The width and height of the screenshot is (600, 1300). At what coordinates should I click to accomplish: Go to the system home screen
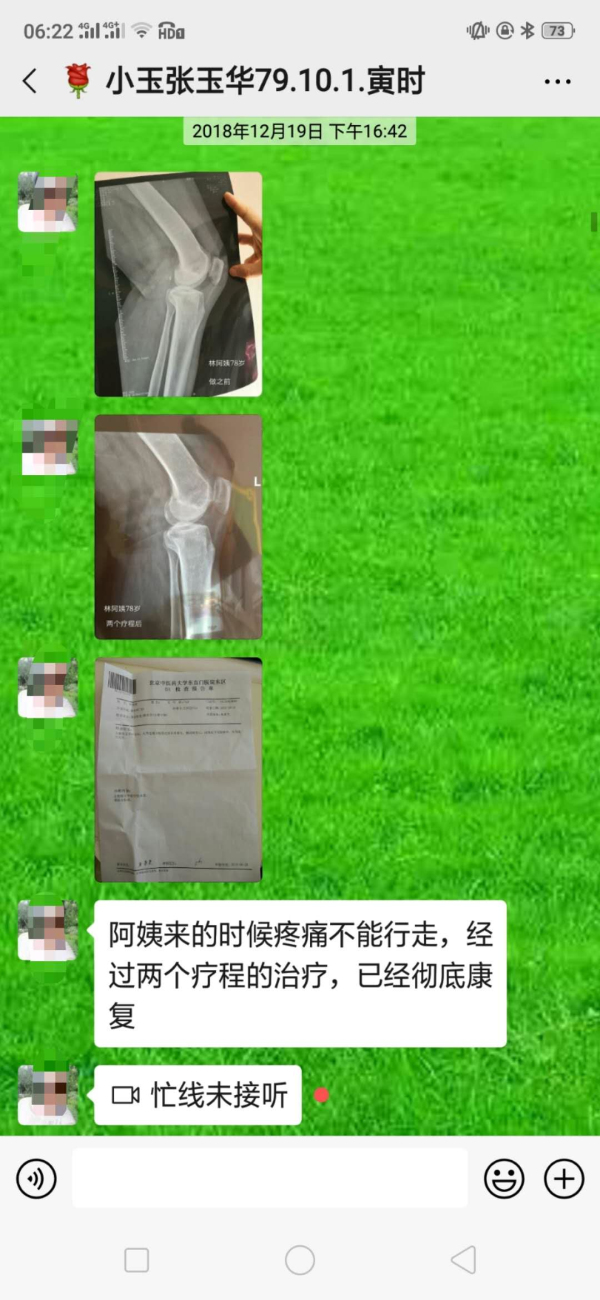point(300,1260)
